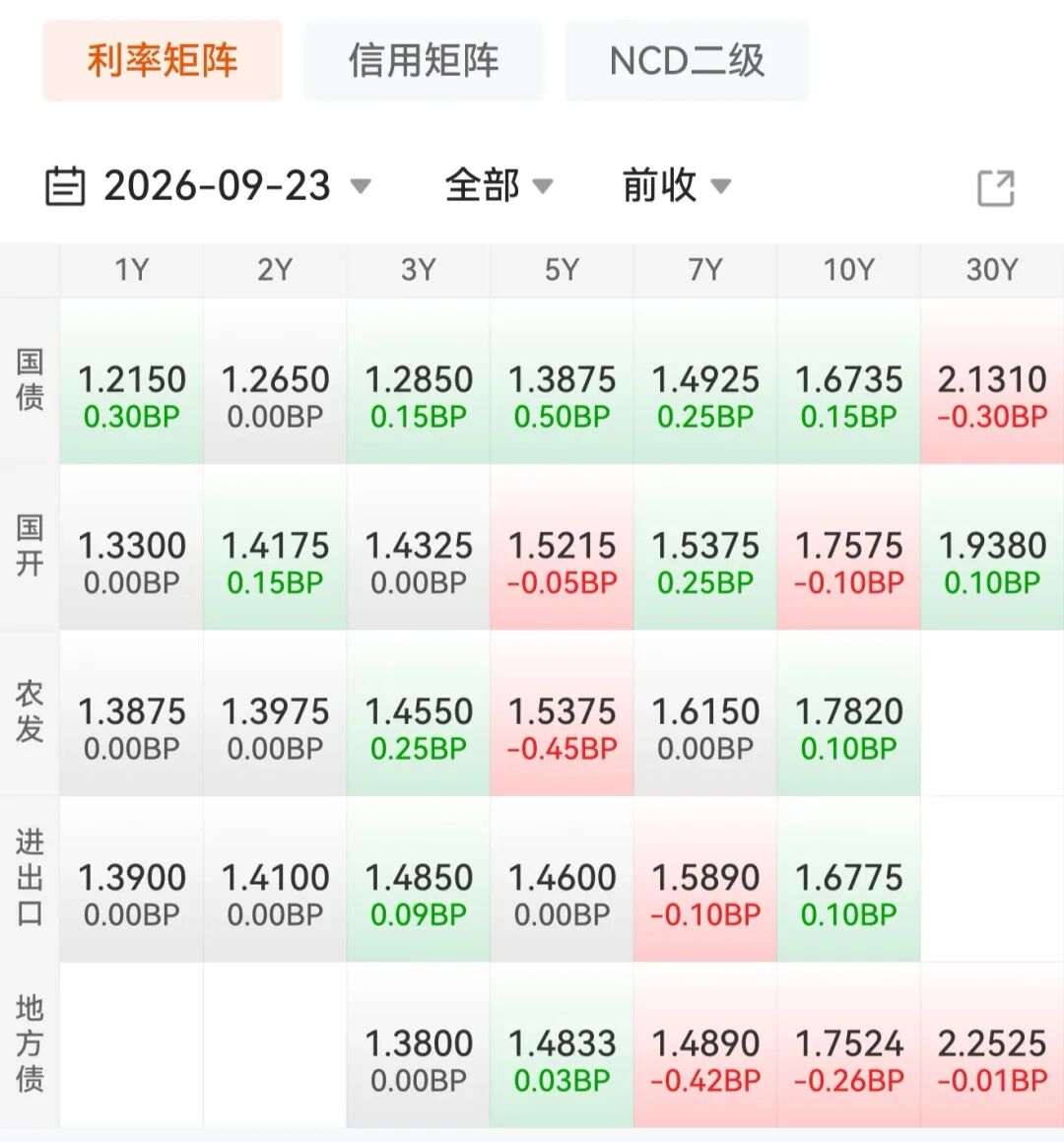Expand the 全部 filter dropdown
This screenshot has height=1142, width=1064.
(499, 185)
